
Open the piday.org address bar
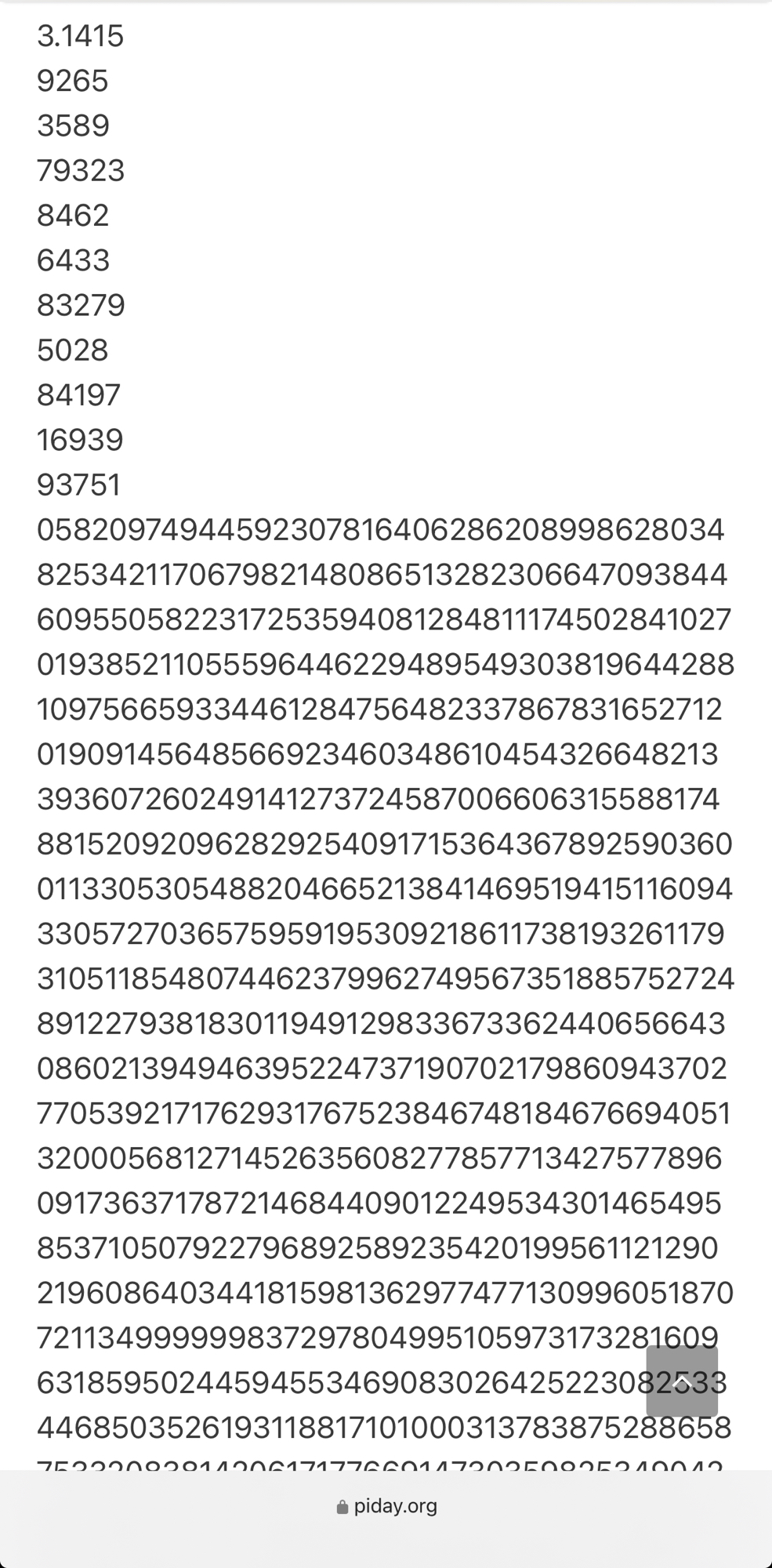386,1506
